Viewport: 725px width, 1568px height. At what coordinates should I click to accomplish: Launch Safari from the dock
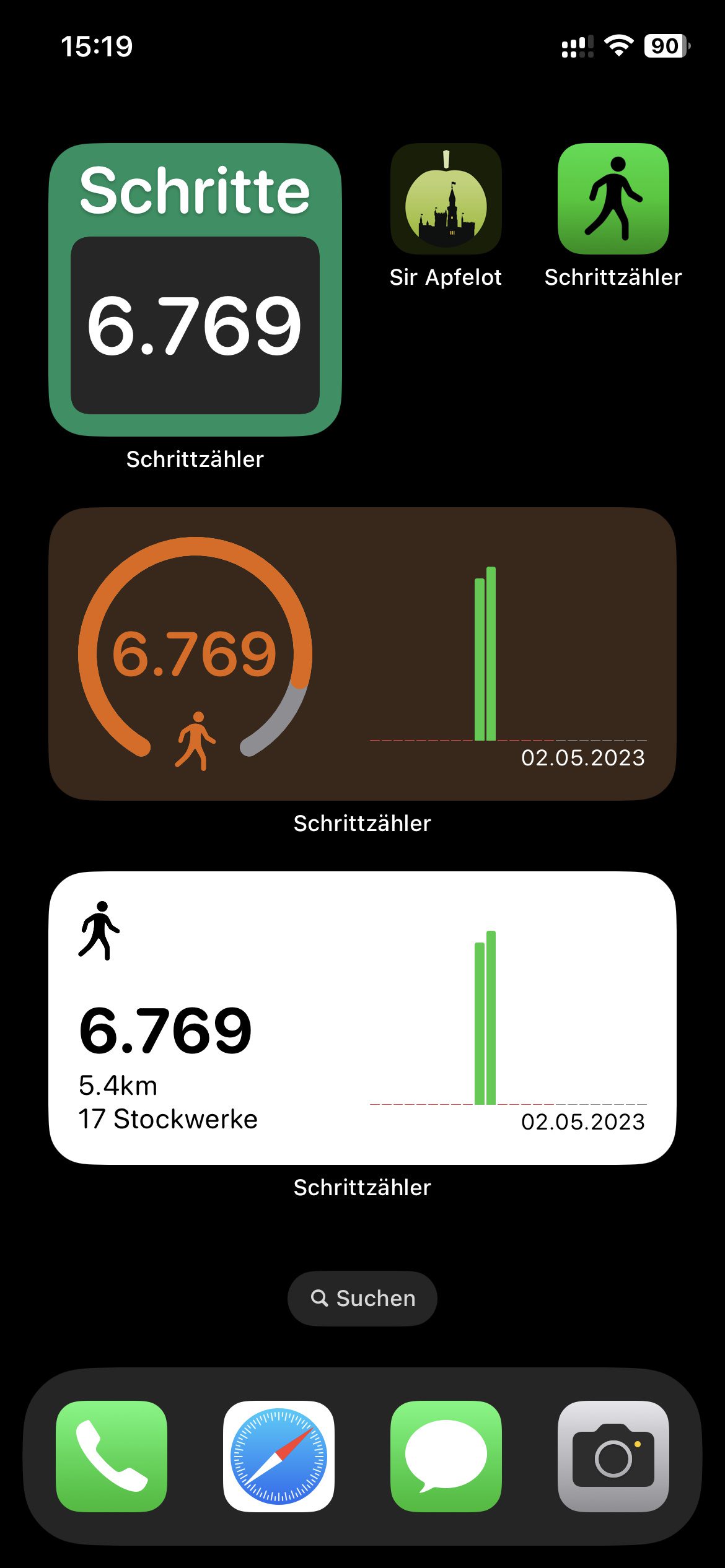279,1455
